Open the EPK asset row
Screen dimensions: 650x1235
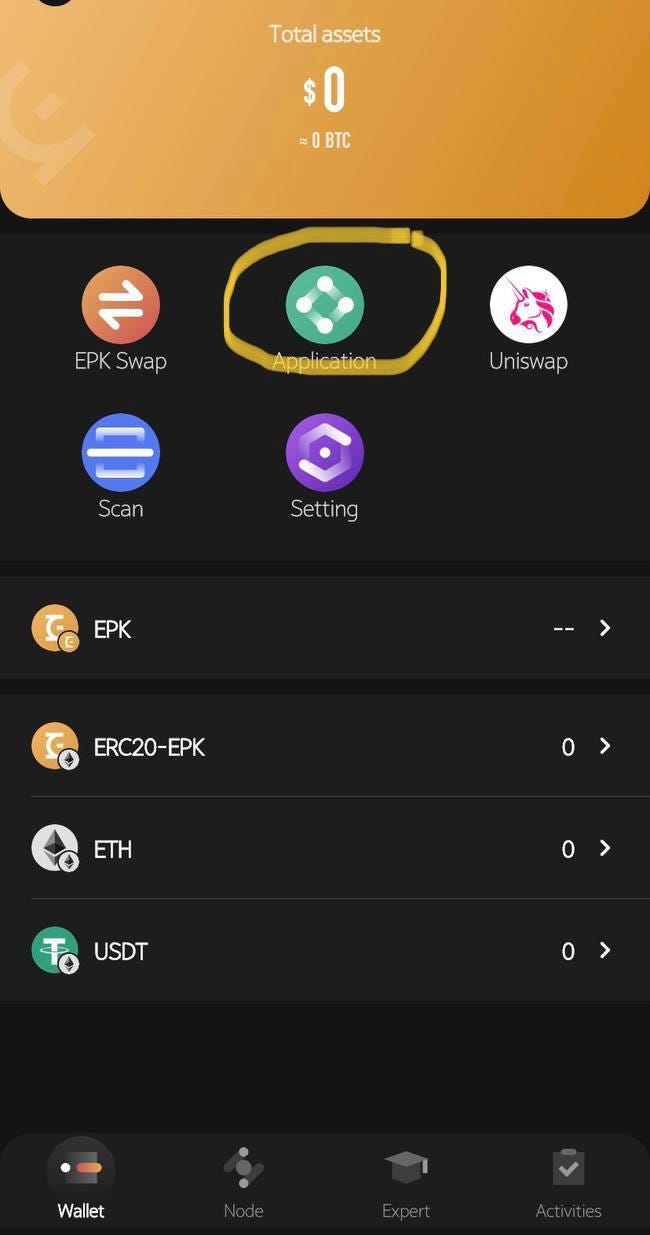325,628
